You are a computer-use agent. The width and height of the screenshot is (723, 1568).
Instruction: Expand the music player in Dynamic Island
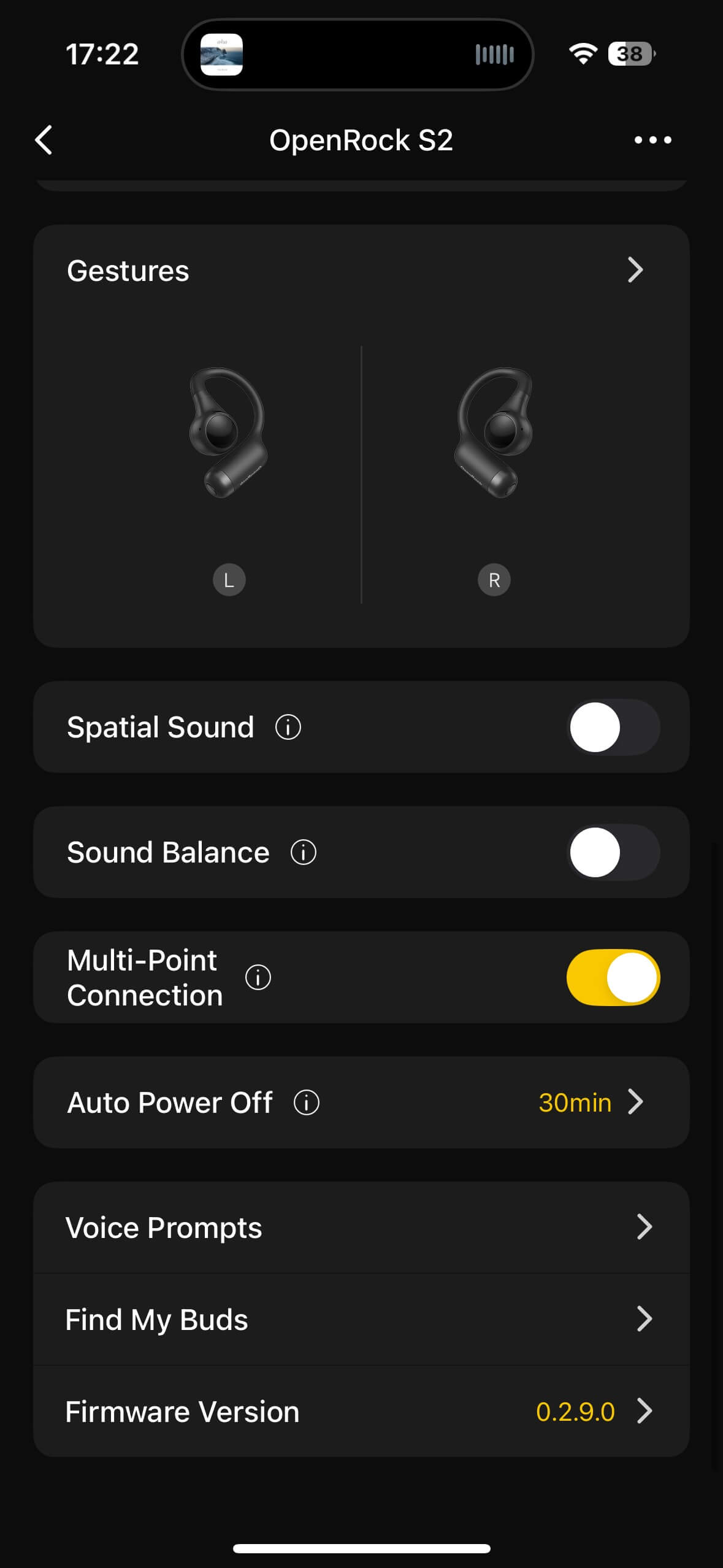[x=358, y=55]
